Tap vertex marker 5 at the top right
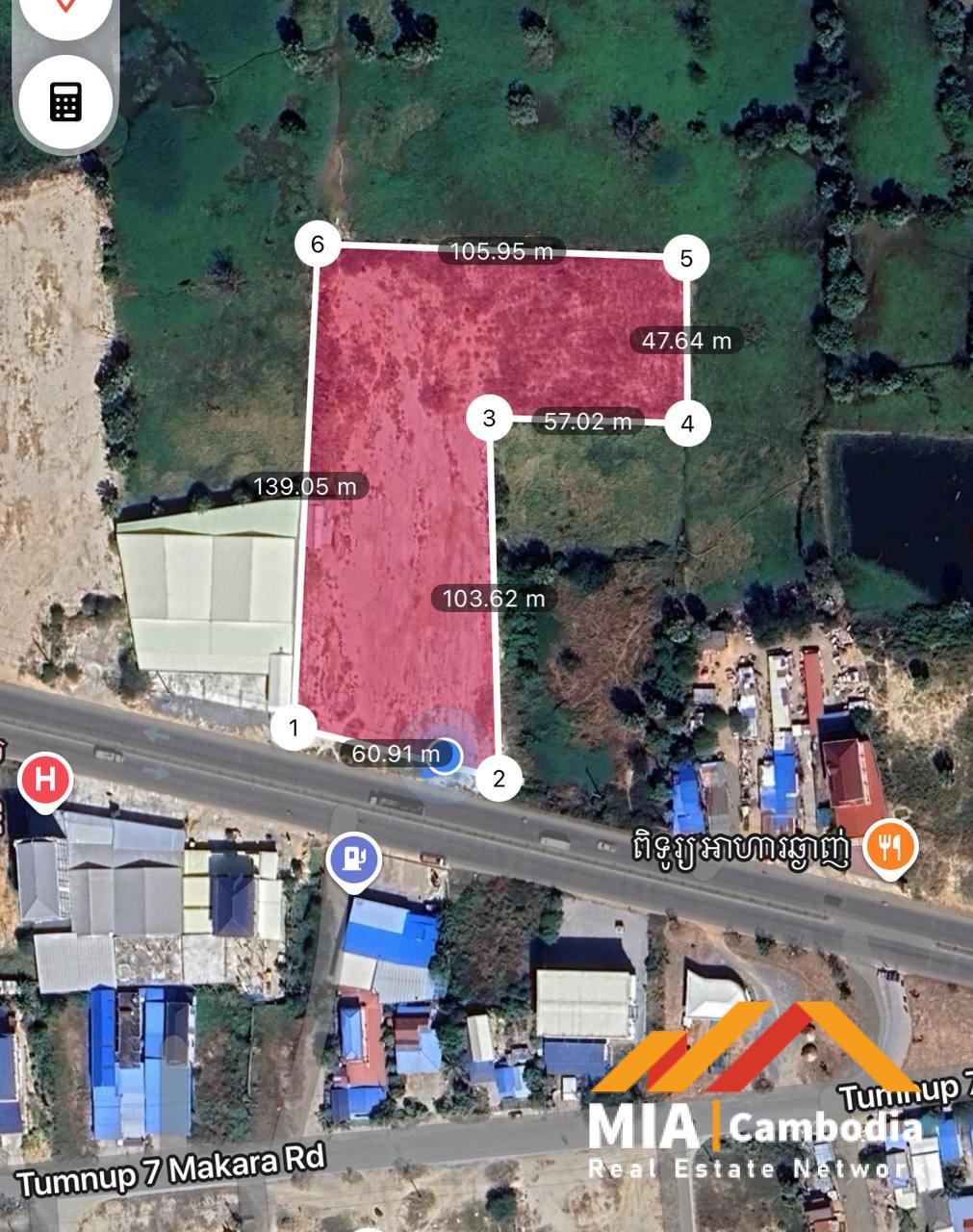Image resolution: width=973 pixels, height=1232 pixels. (686, 258)
